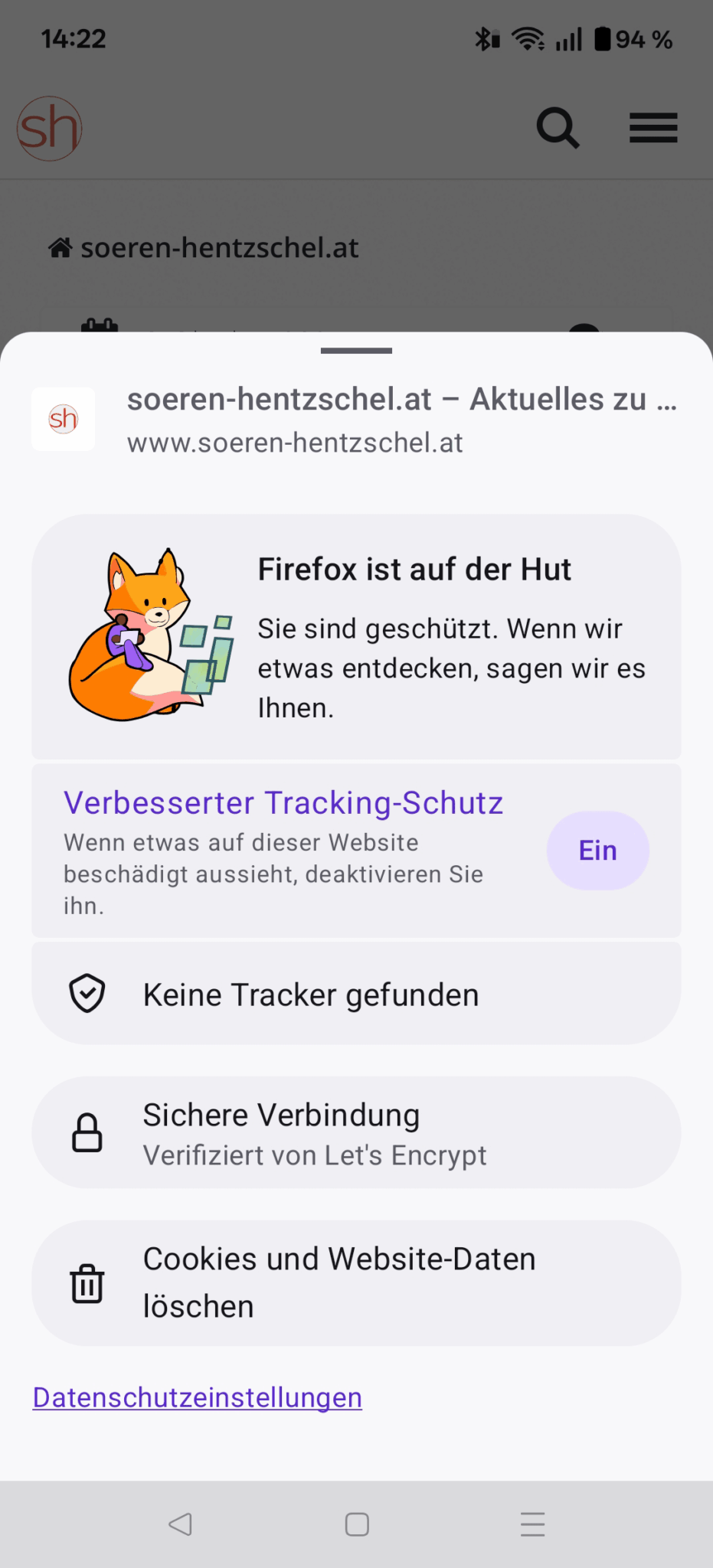Open the recent apps button in the navigation bar

tap(532, 1524)
